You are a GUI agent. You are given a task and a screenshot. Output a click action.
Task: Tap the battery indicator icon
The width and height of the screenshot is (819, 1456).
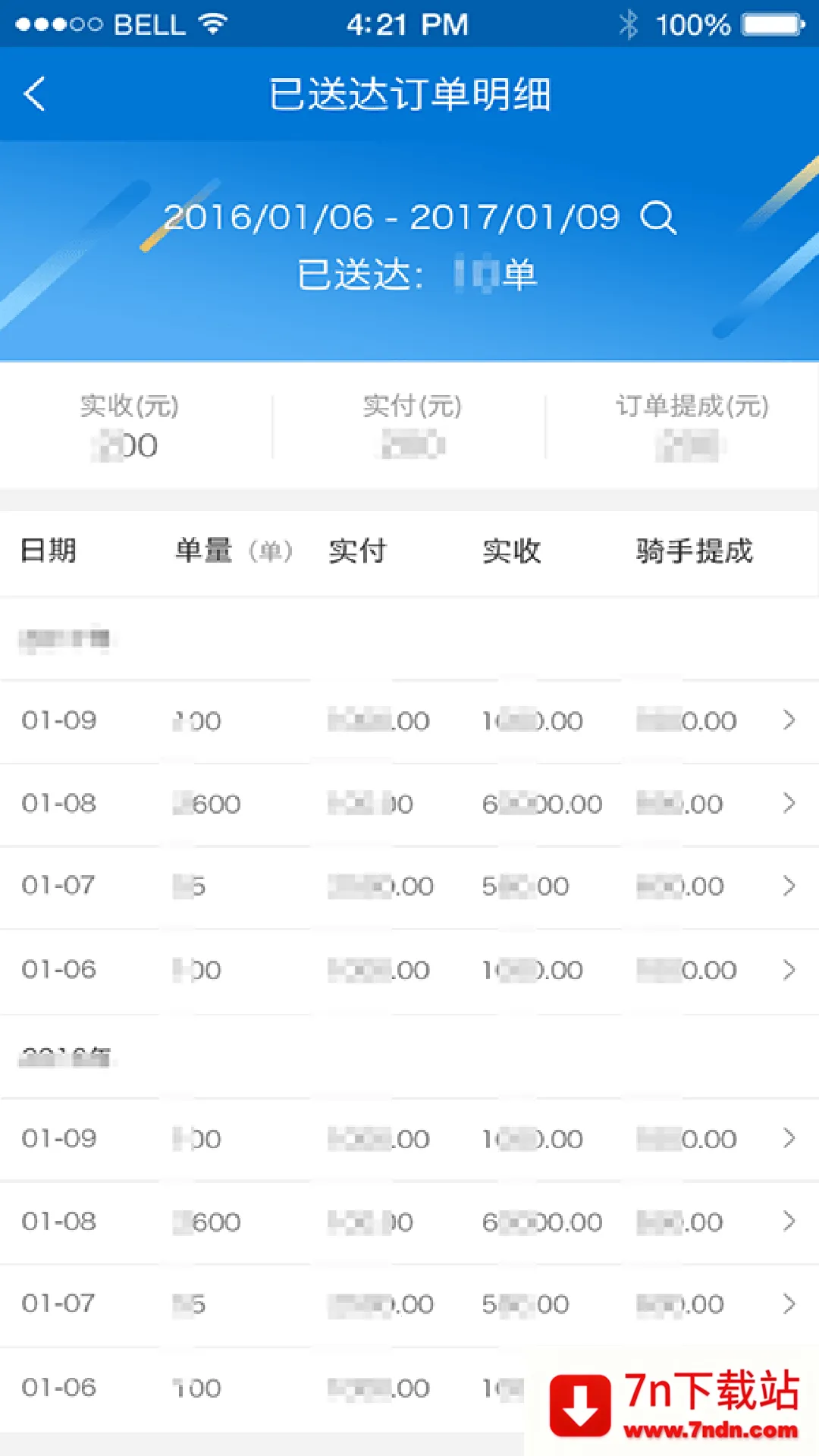click(x=773, y=23)
